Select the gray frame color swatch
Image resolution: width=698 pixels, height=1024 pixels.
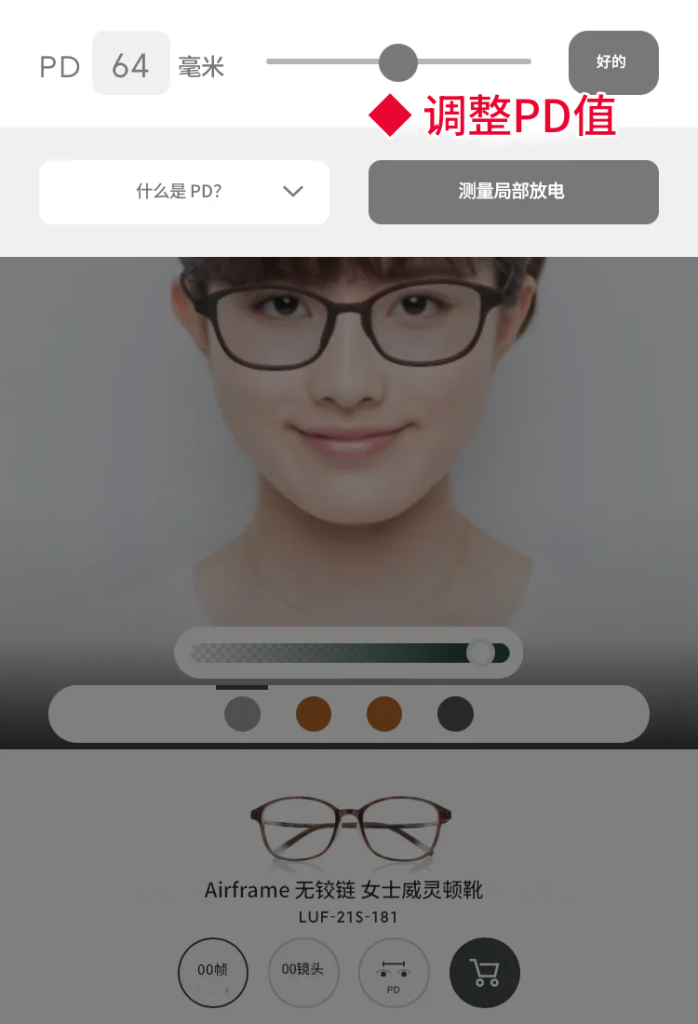[x=243, y=714]
